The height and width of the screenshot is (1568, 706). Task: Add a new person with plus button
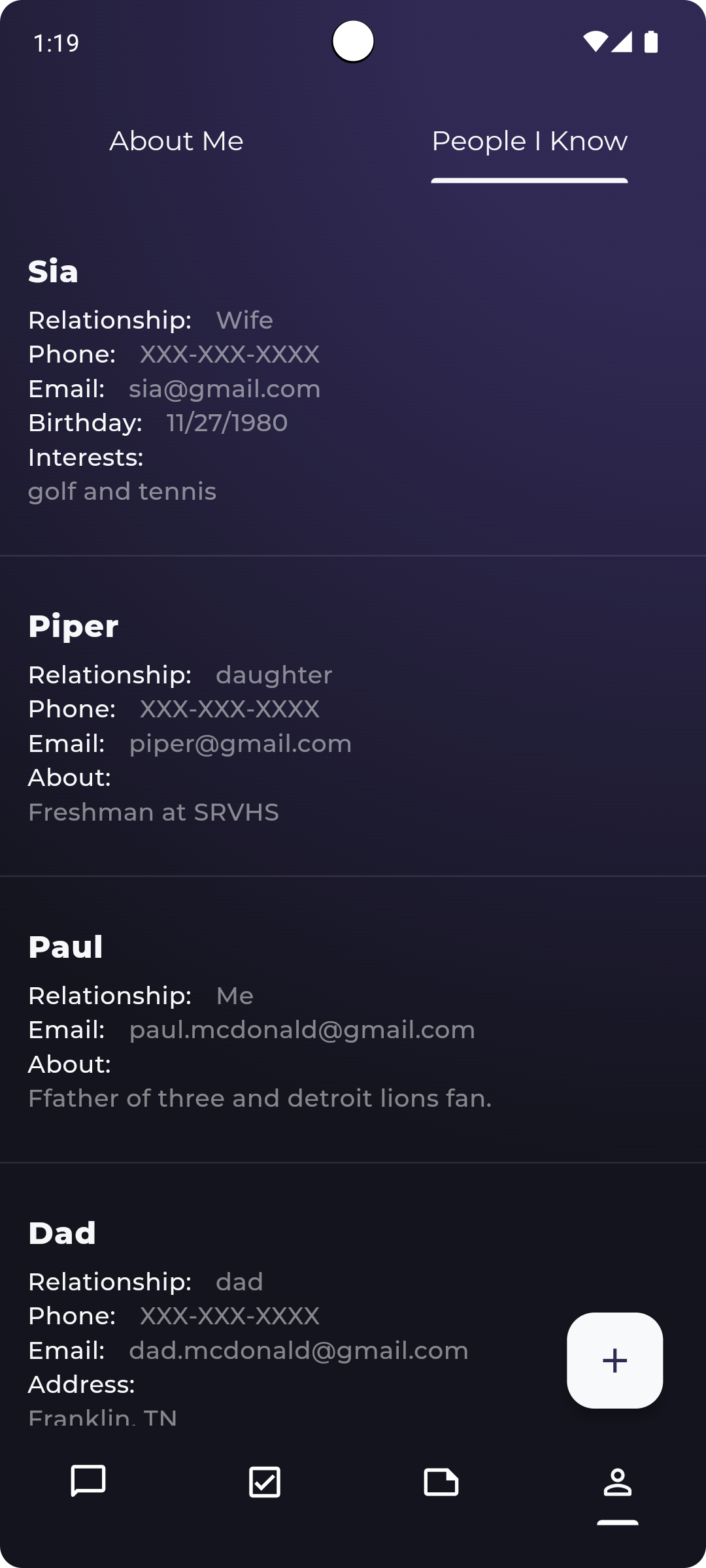(614, 1360)
